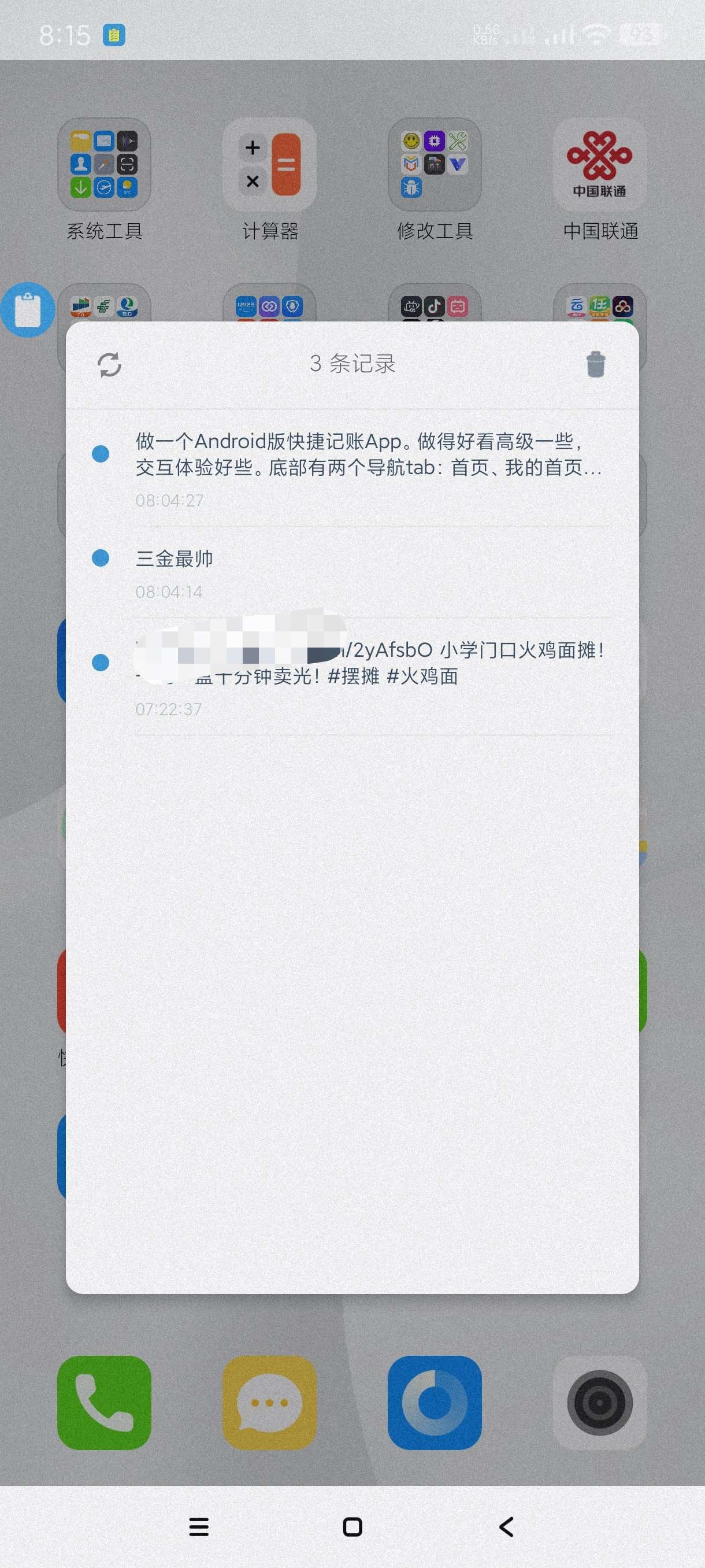Tap the system home button
Screen dimensions: 705x1568
pyautogui.click(x=352, y=1526)
